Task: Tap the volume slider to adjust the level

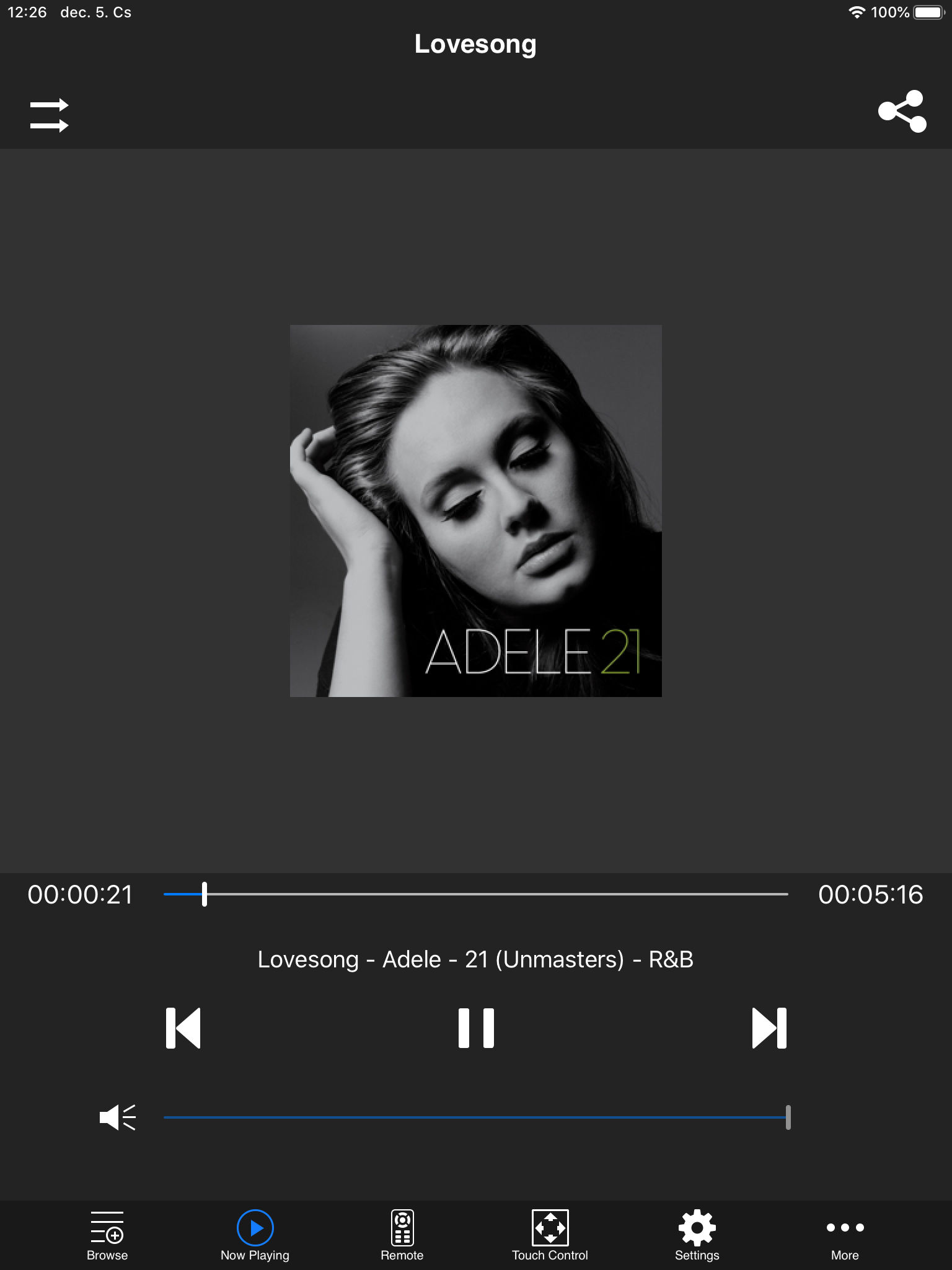Action: pyautogui.click(x=476, y=1117)
